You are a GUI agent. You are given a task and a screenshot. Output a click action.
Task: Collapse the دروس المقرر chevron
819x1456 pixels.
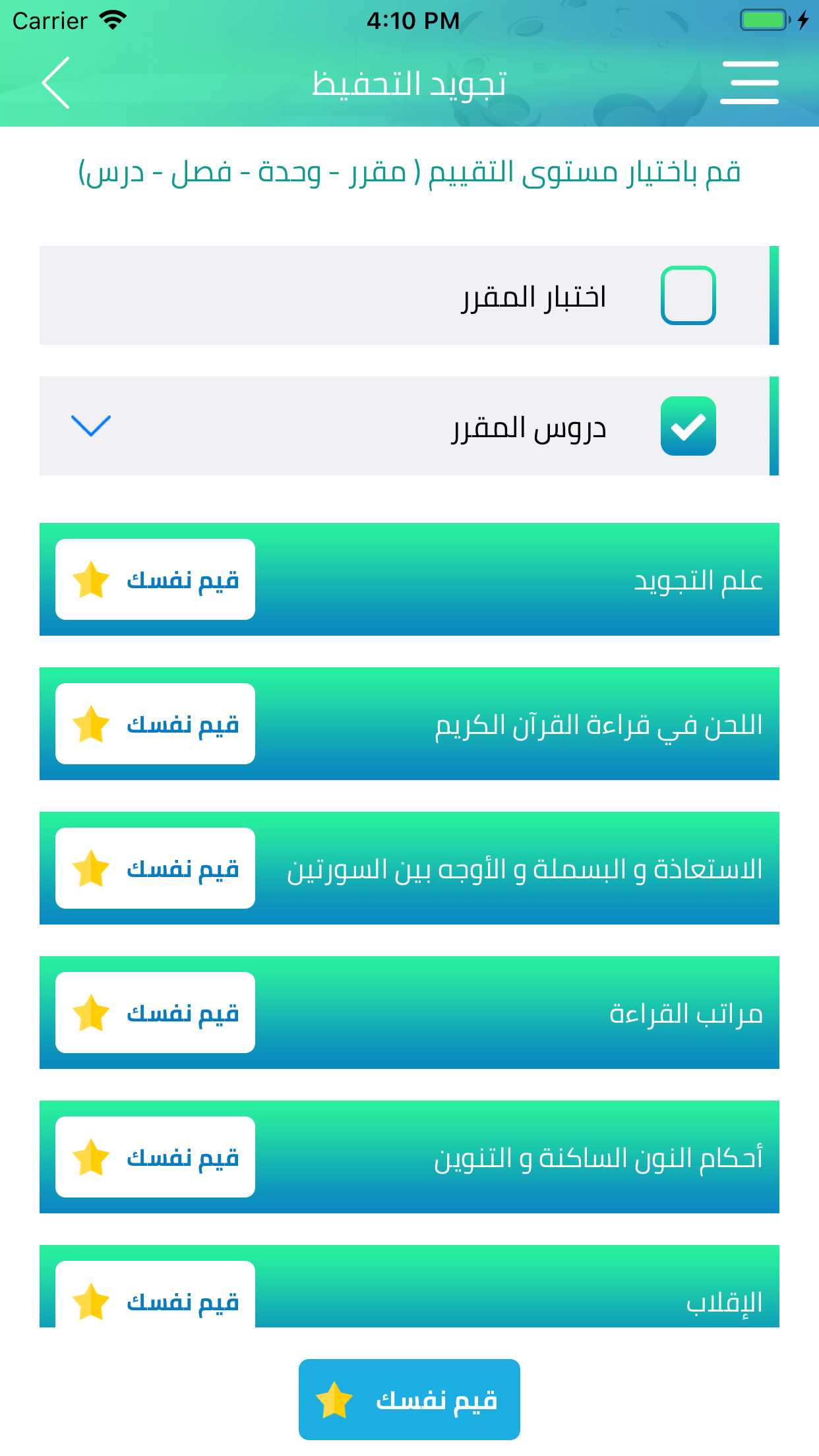click(x=90, y=426)
